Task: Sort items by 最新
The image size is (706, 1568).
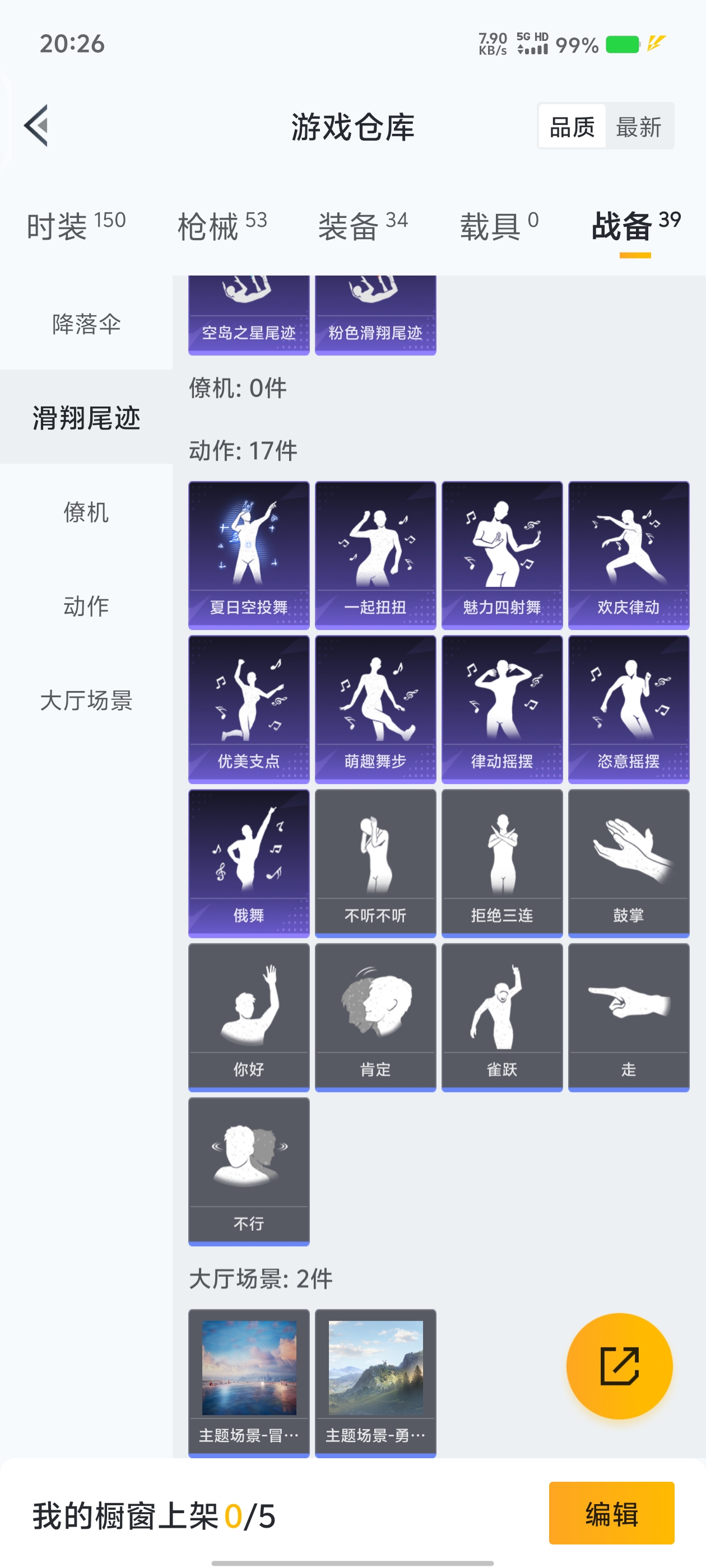Action: coord(638,127)
